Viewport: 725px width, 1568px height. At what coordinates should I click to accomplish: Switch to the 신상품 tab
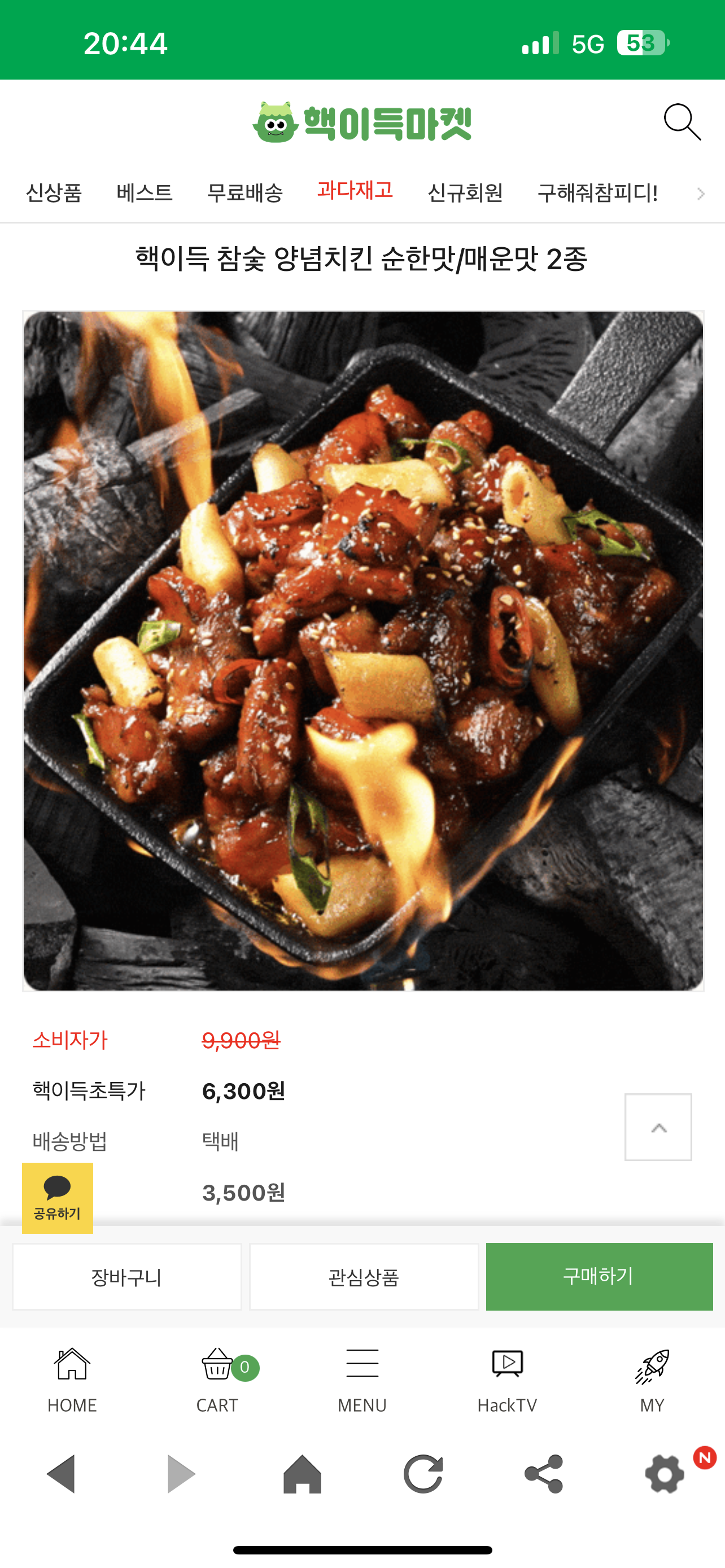click(54, 193)
